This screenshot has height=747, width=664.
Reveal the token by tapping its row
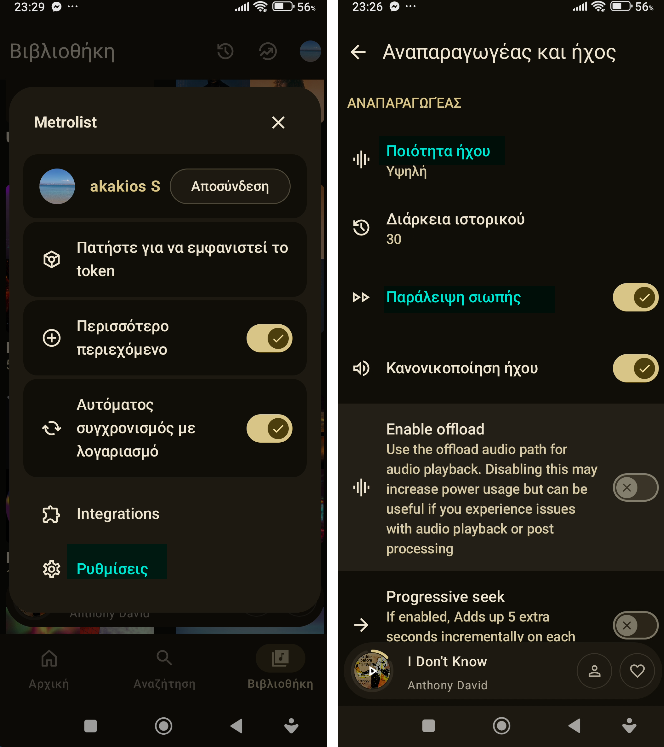point(165,259)
